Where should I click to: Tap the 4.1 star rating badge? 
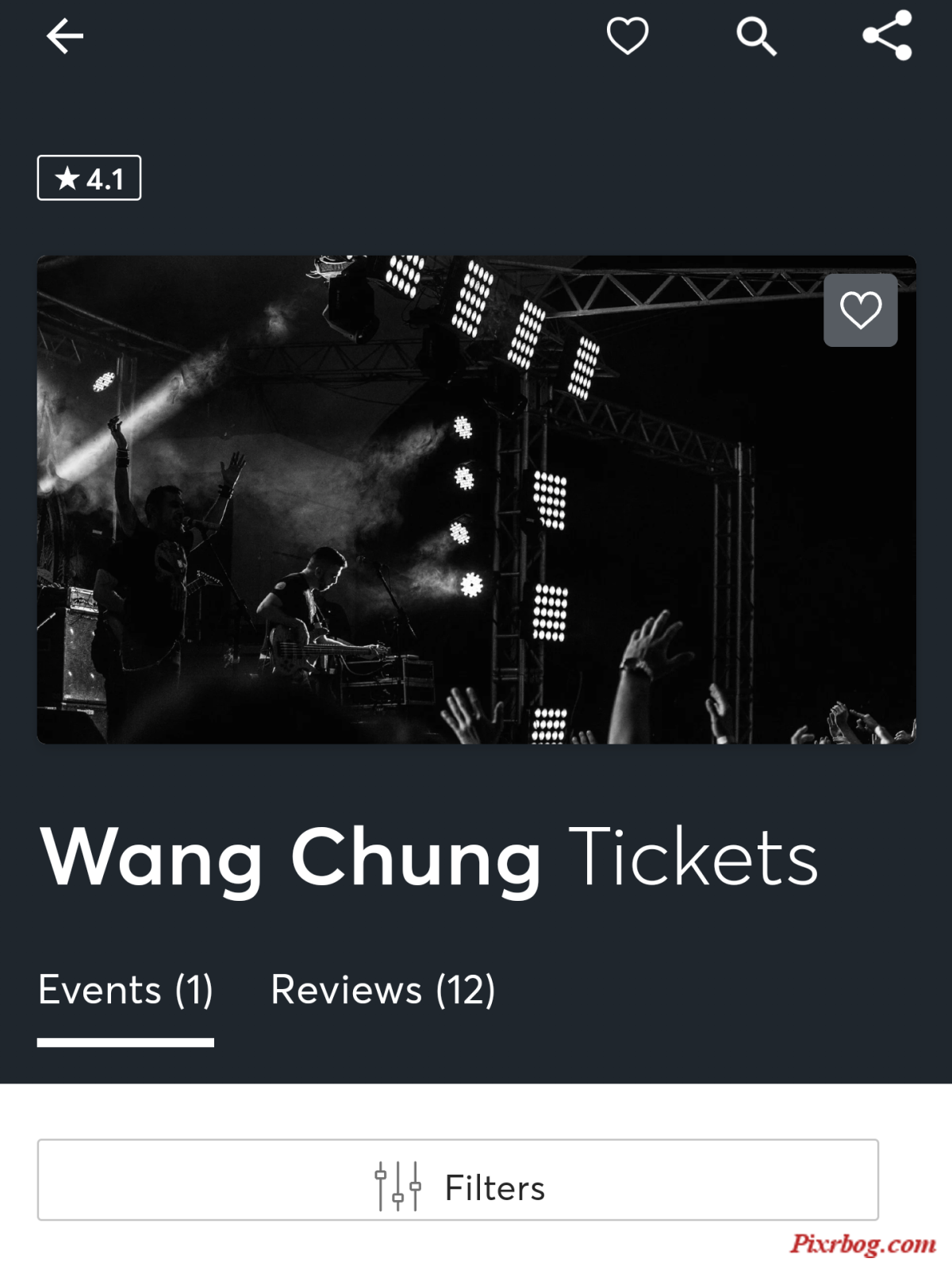pyautogui.click(x=89, y=178)
